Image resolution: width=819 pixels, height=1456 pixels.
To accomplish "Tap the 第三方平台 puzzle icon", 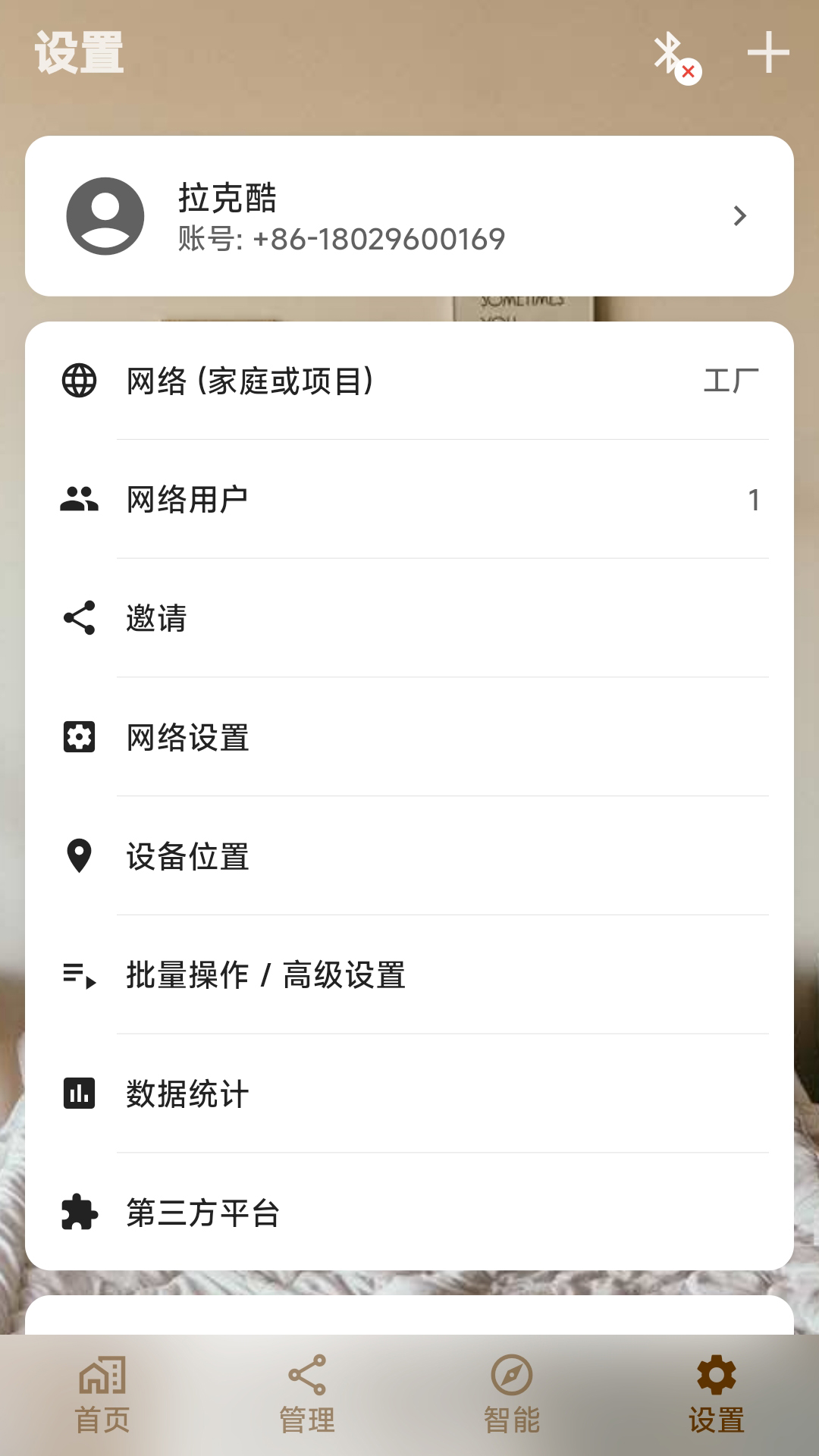I will (78, 1211).
